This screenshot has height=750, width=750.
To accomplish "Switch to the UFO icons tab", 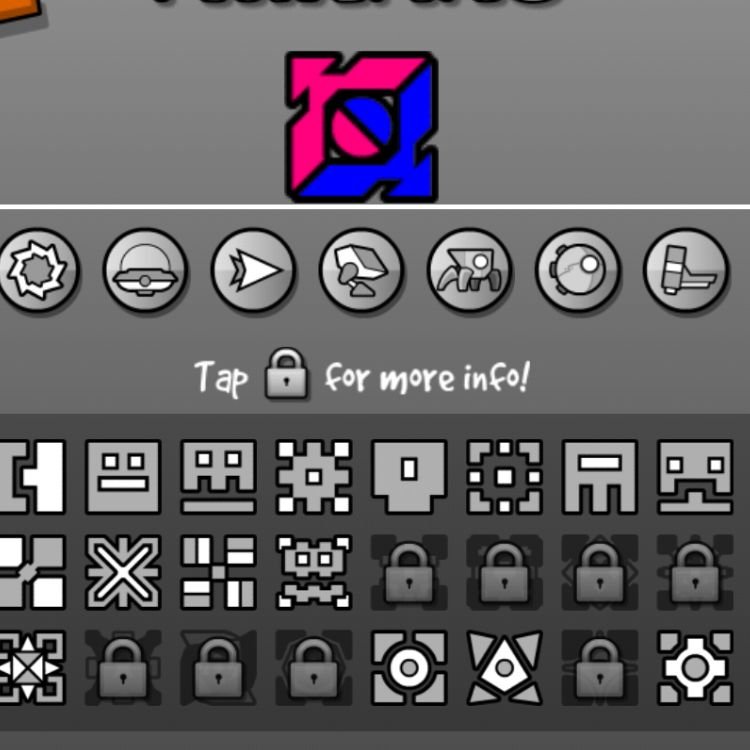I will pyautogui.click(x=146, y=271).
